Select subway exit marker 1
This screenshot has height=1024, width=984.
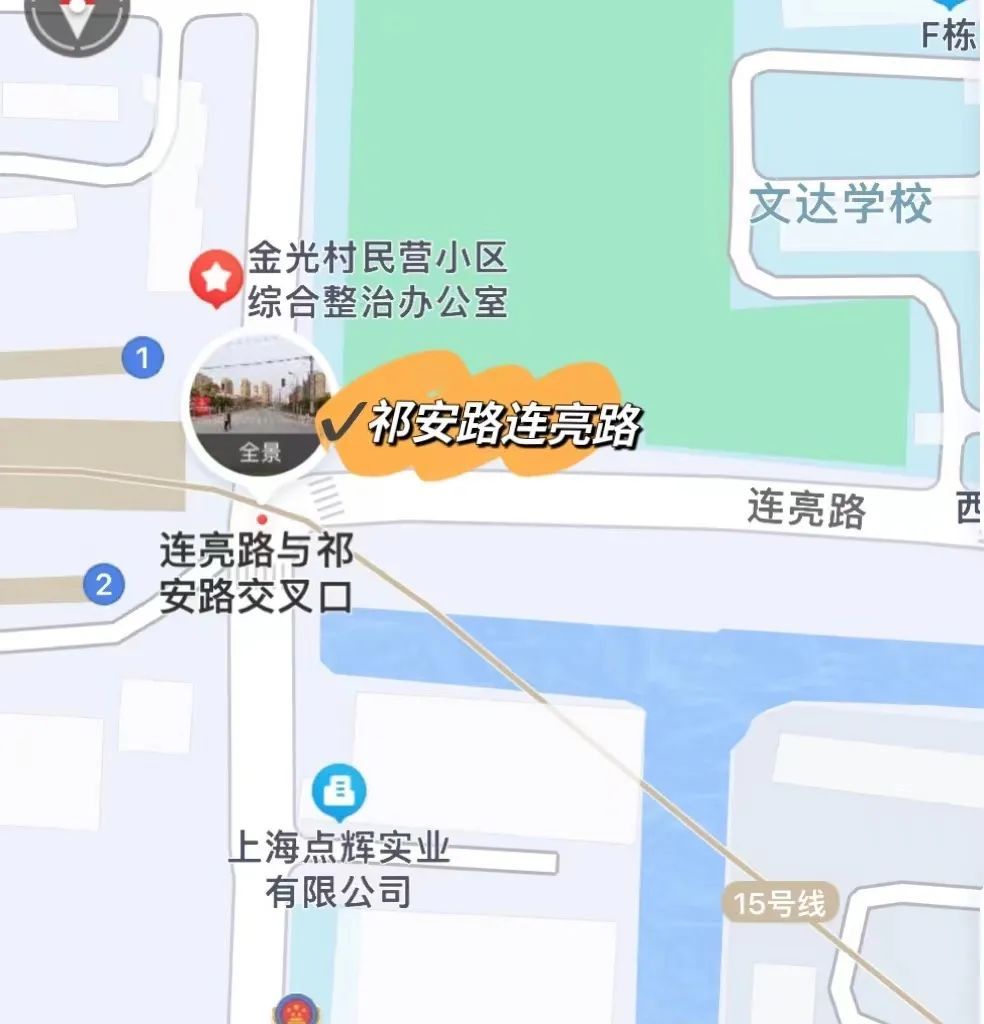(142, 357)
